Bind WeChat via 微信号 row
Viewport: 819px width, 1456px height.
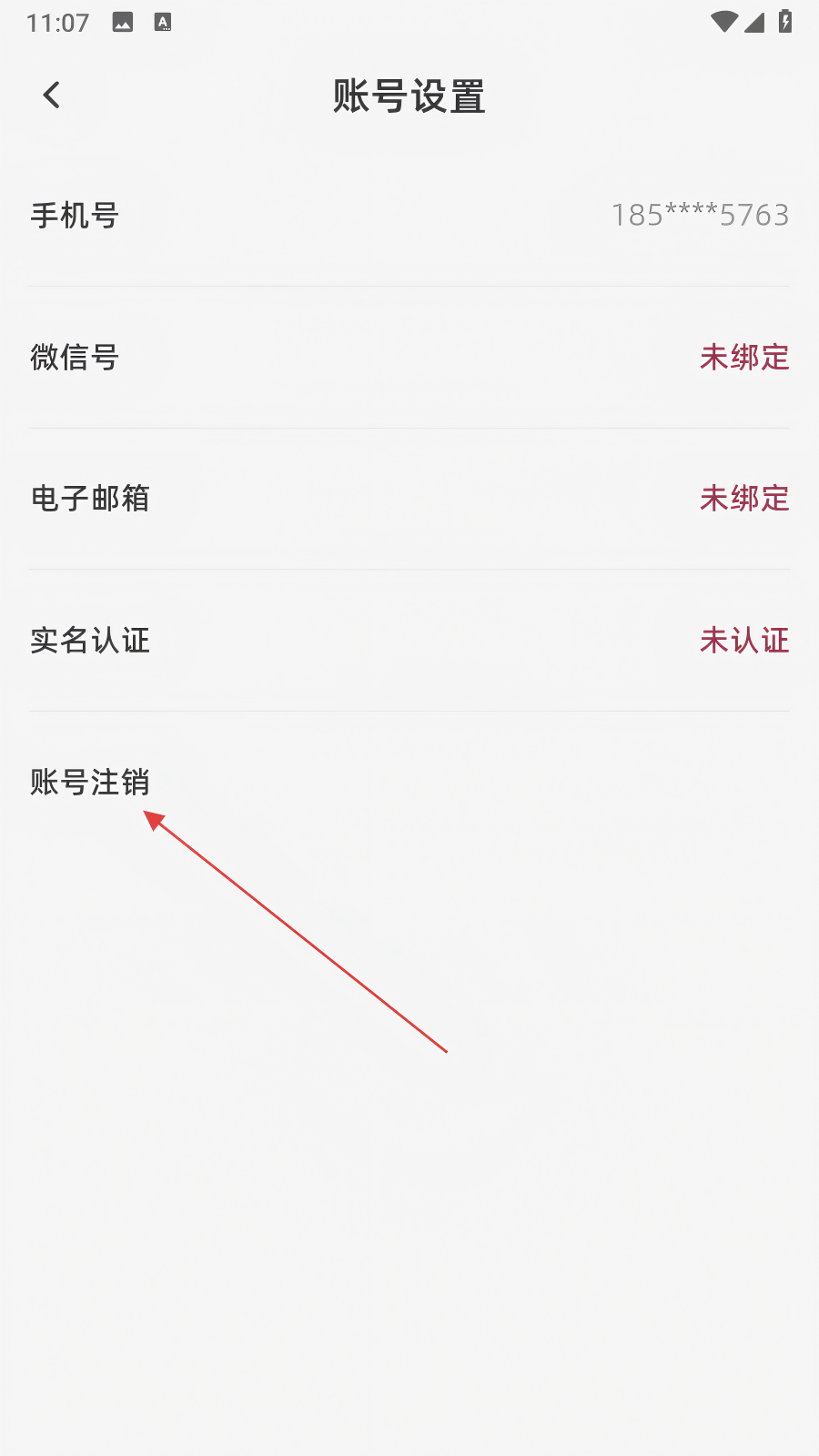[409, 358]
